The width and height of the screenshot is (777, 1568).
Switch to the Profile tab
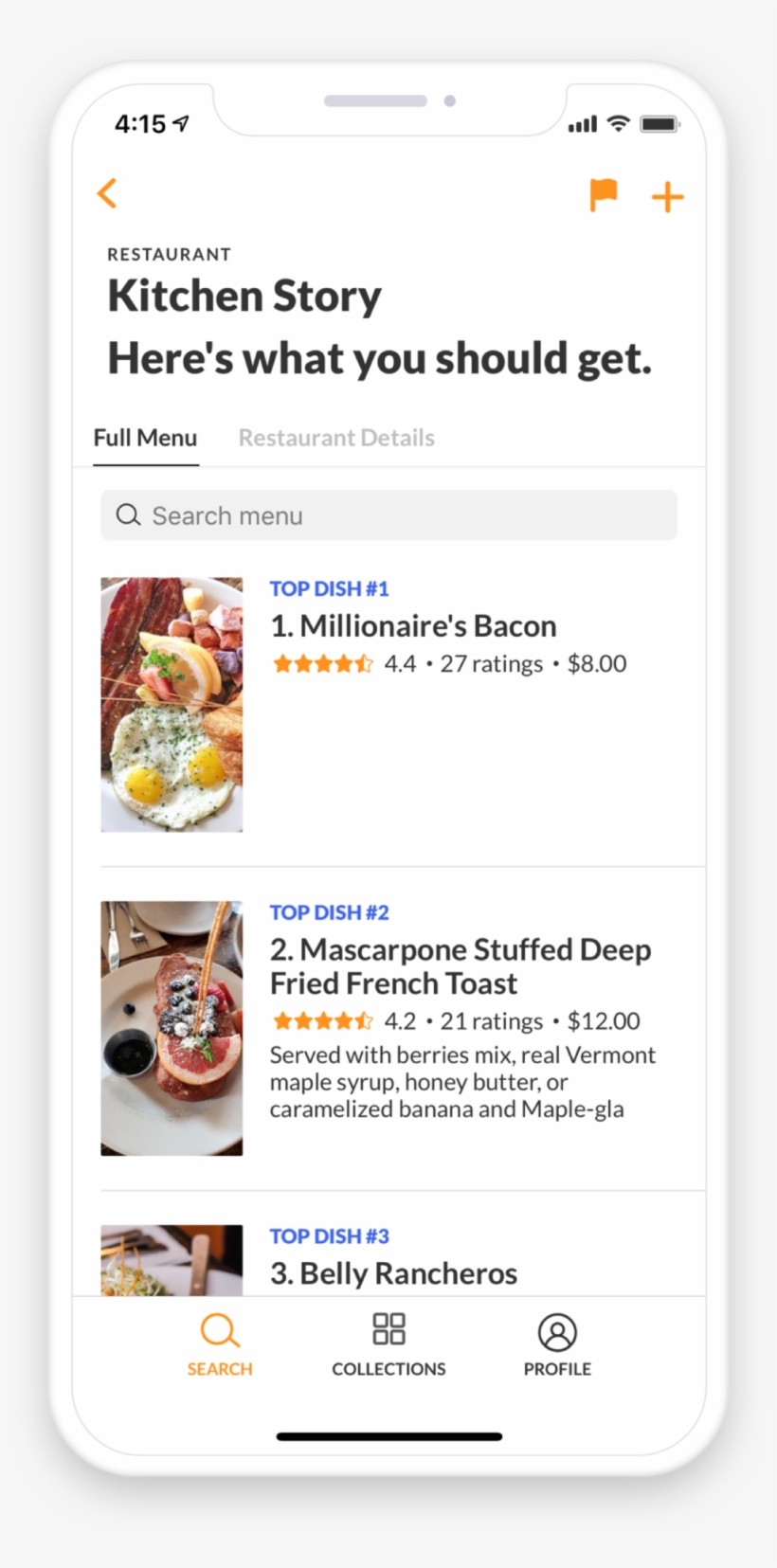[557, 1344]
